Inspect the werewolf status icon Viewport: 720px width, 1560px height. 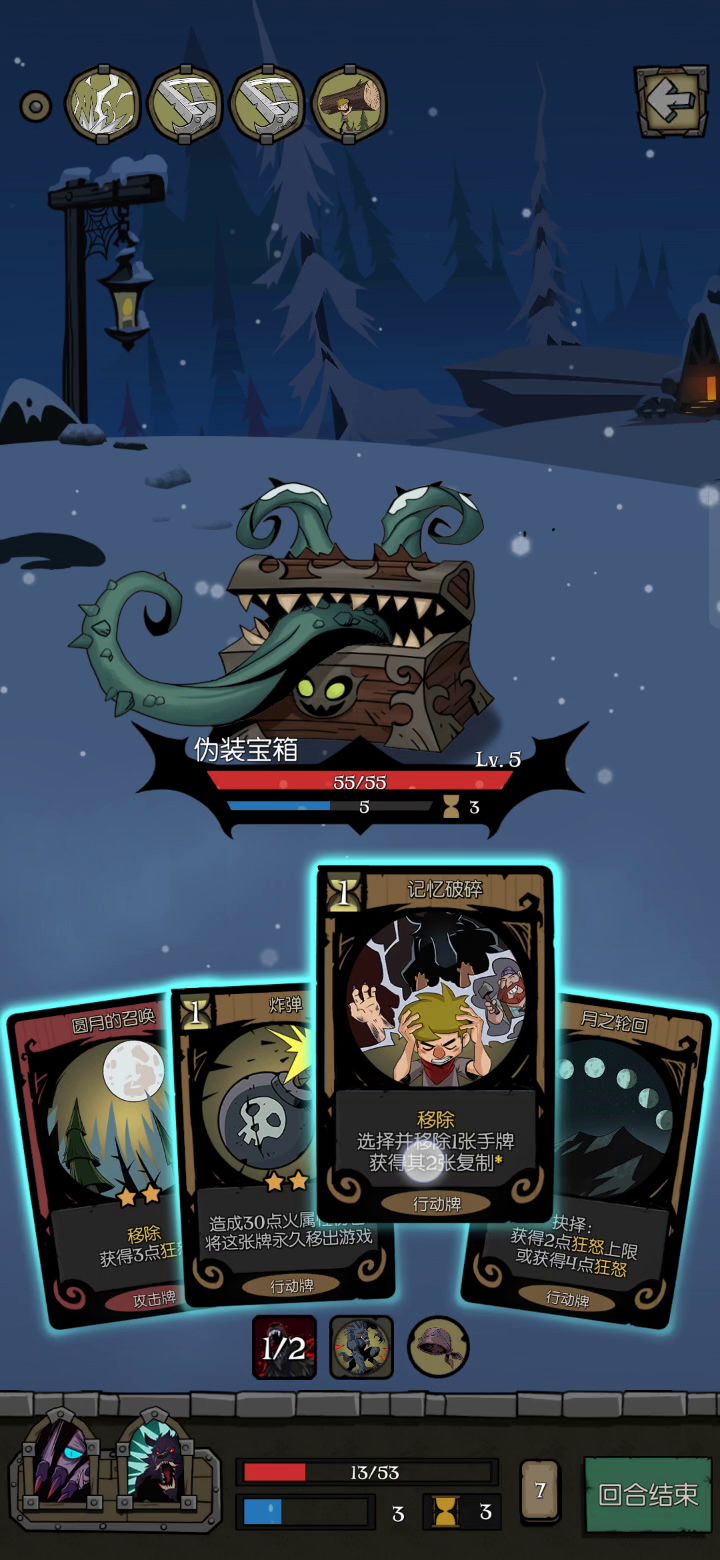[x=361, y=1347]
